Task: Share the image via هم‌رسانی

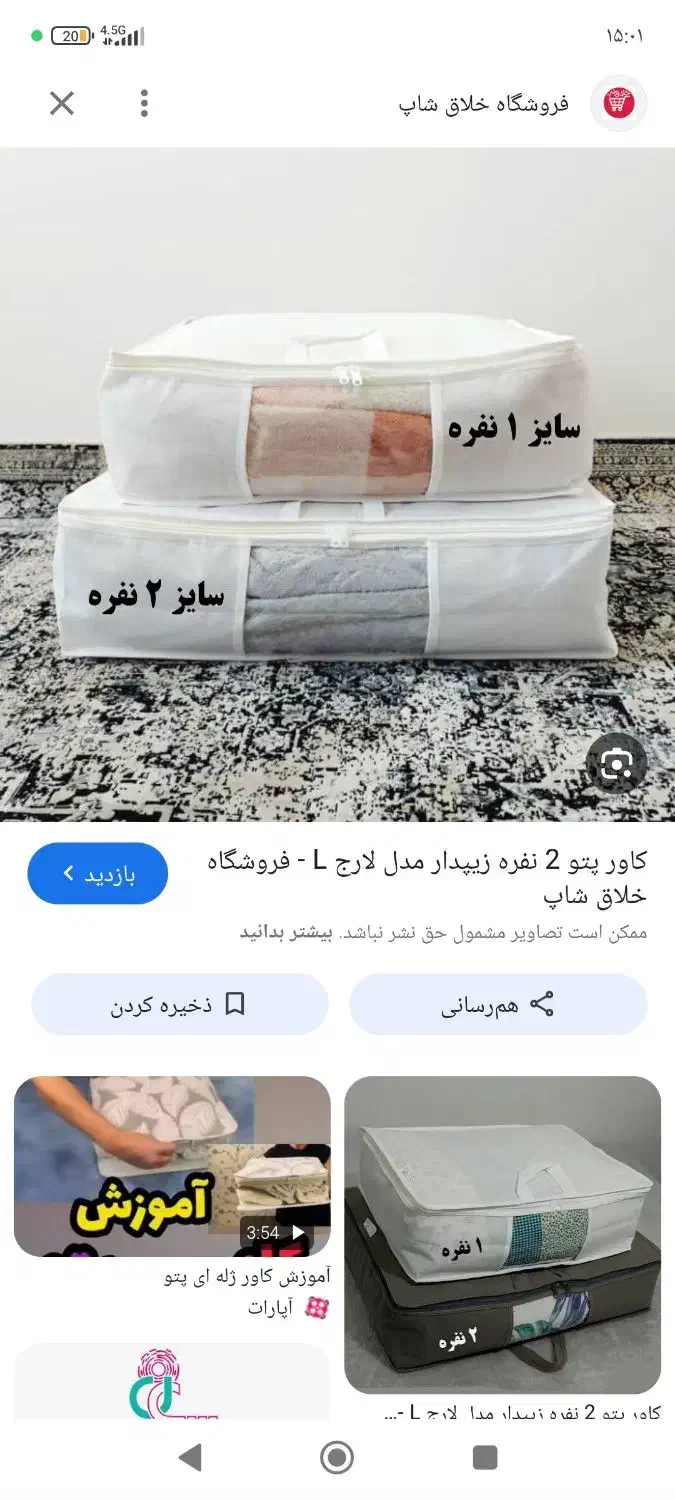Action: (498, 1005)
